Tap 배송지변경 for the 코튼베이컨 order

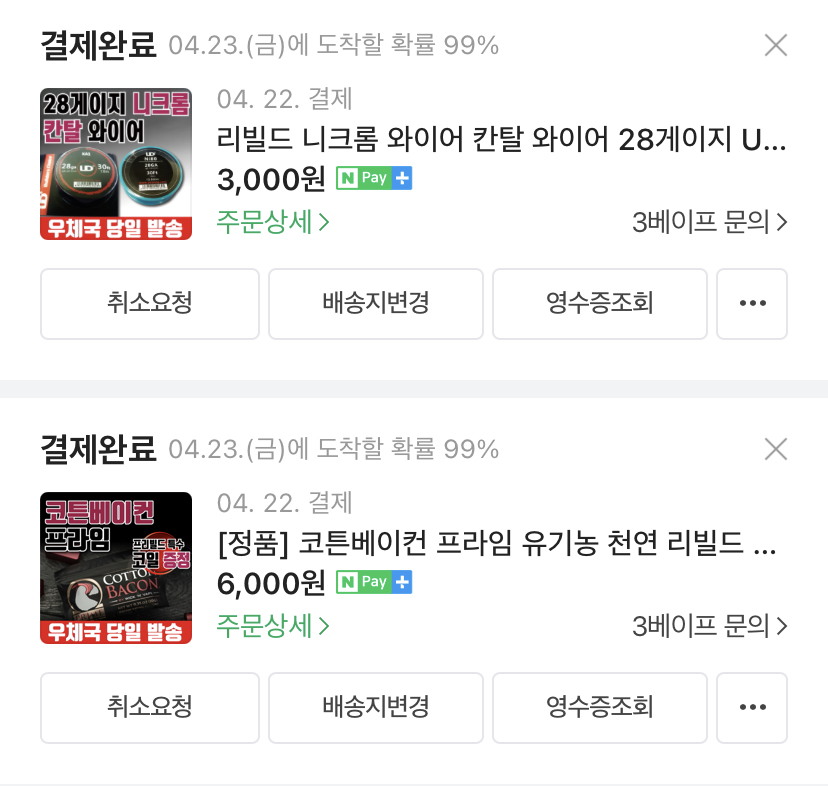point(376,708)
